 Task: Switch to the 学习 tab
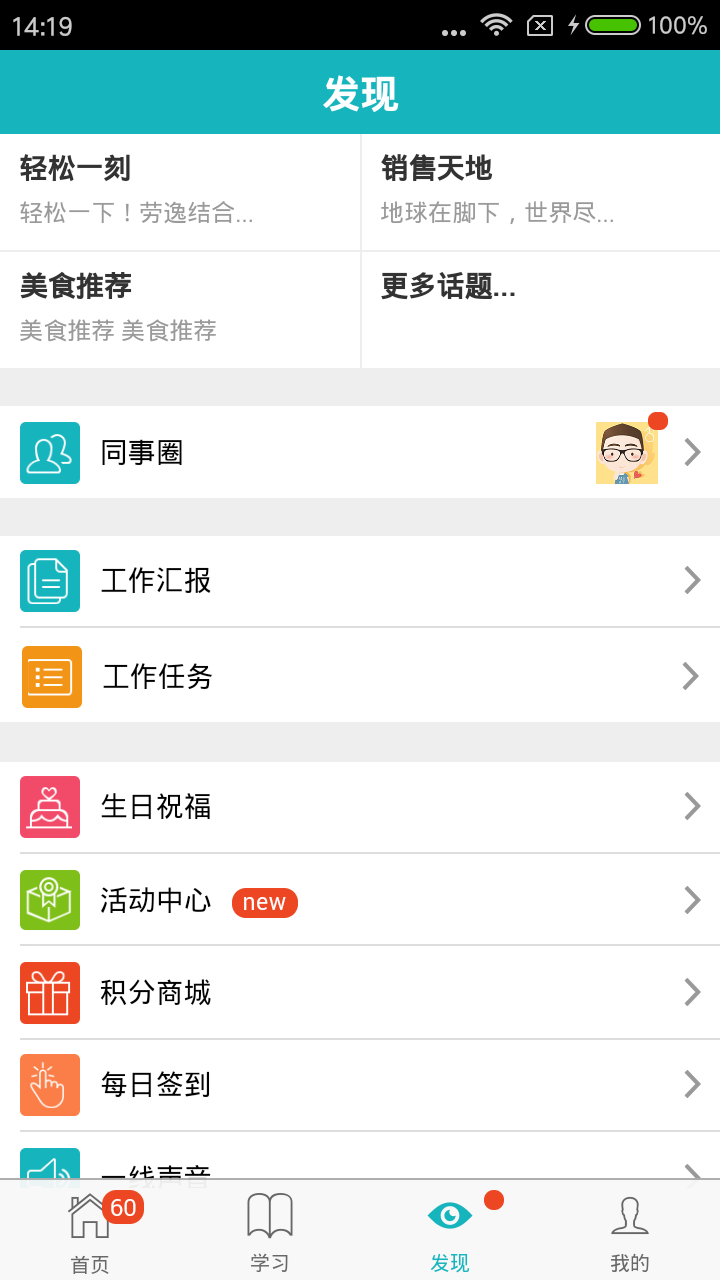[270, 1228]
